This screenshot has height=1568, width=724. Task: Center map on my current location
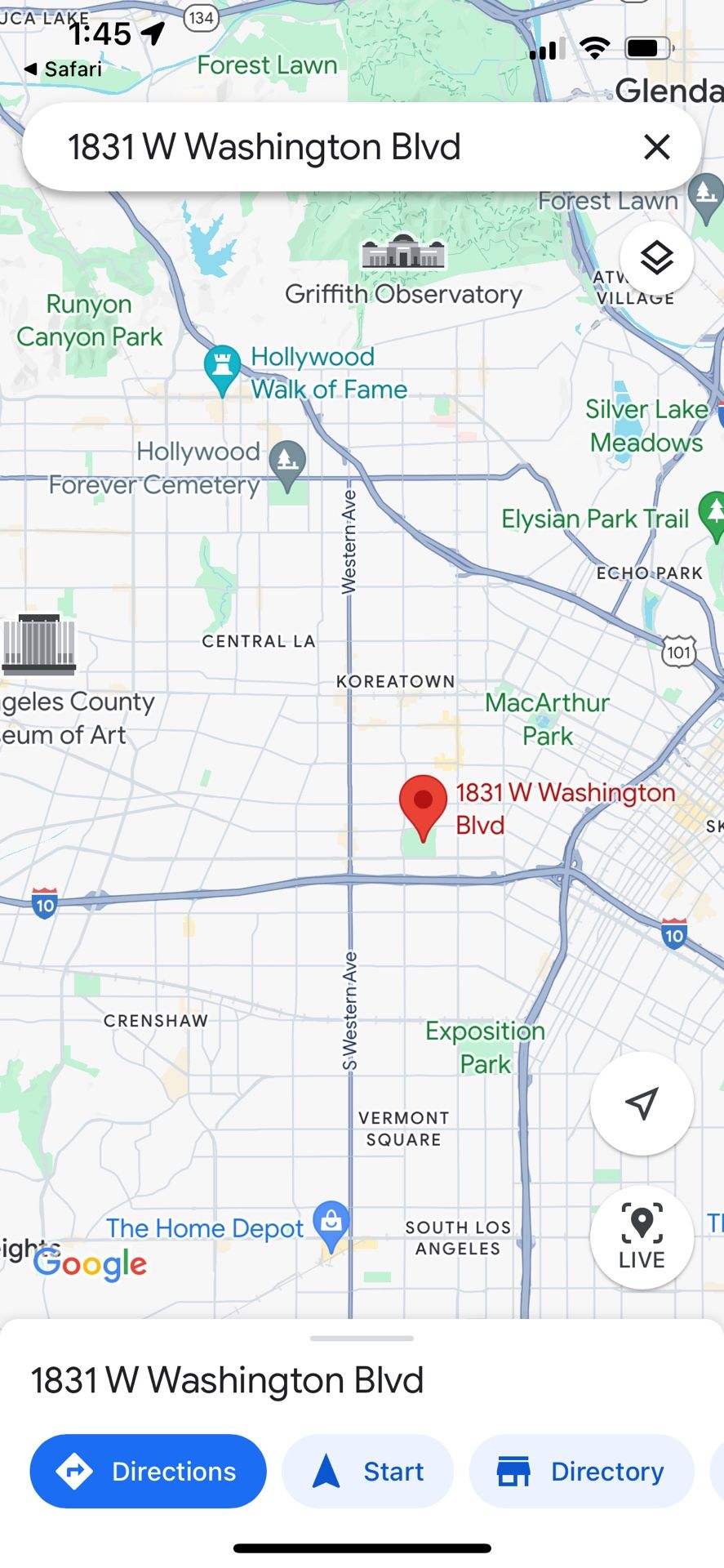(642, 1103)
